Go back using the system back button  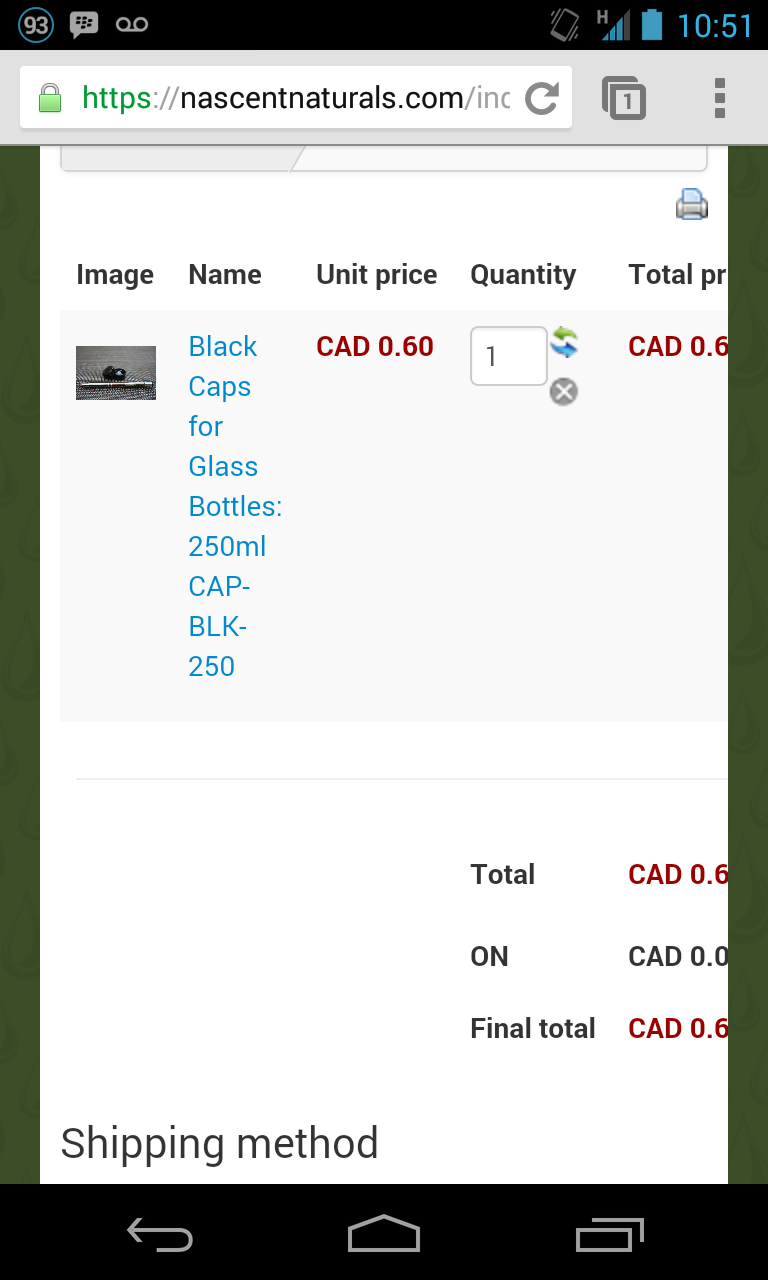[x=160, y=1234]
